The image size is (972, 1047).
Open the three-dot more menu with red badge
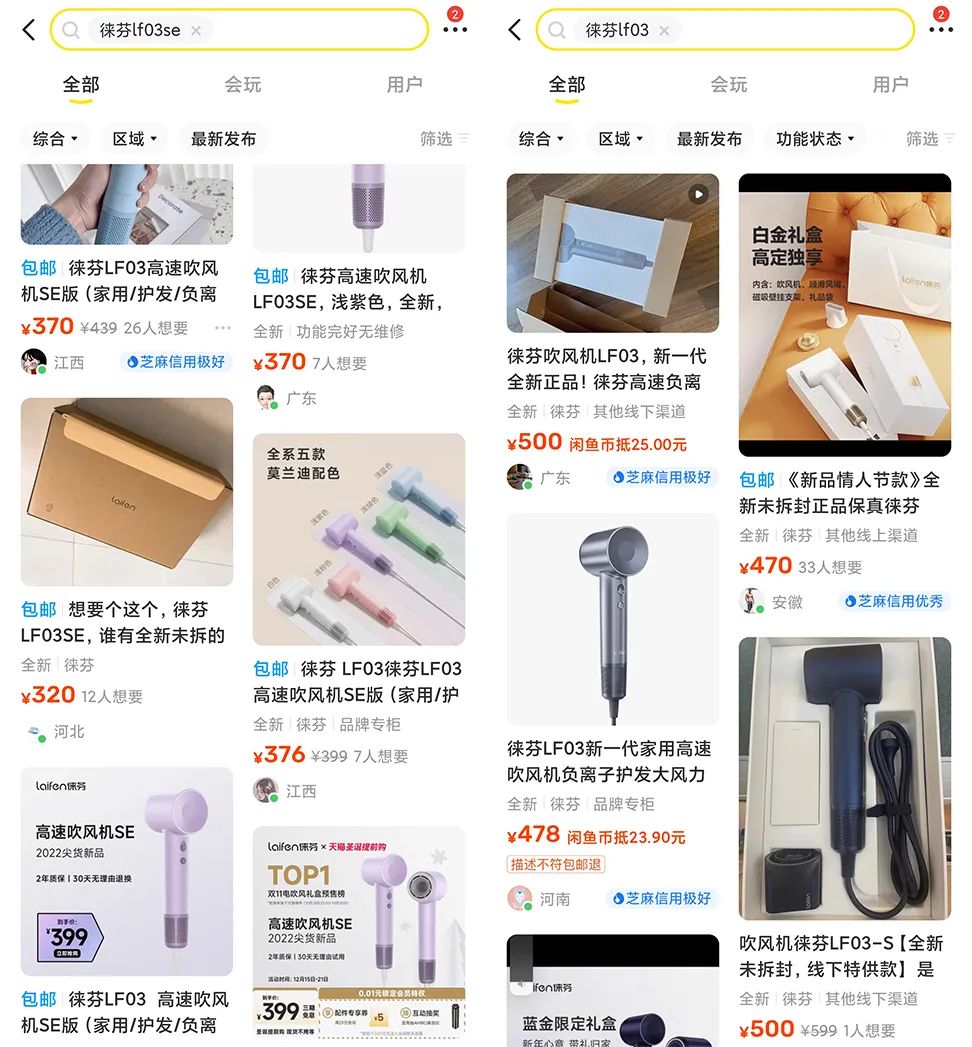(x=455, y=29)
